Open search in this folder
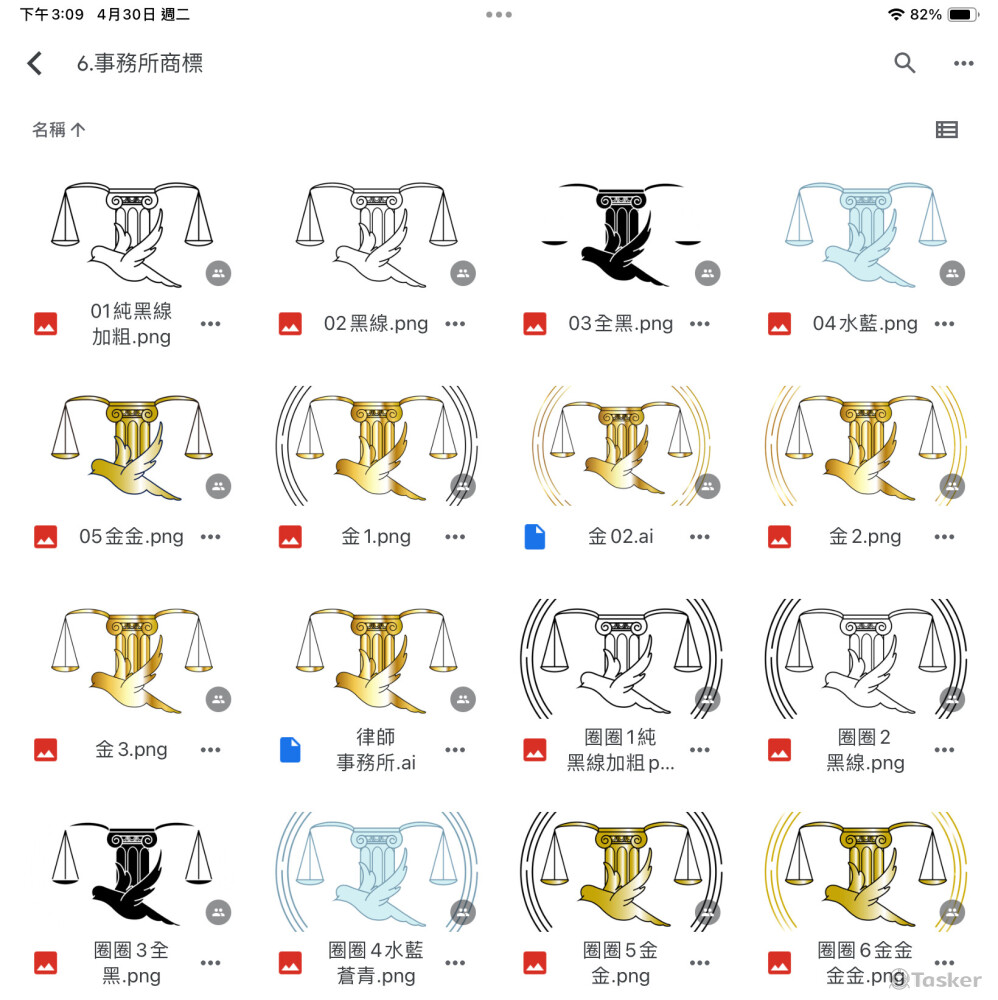The image size is (998, 1000). [x=904, y=64]
